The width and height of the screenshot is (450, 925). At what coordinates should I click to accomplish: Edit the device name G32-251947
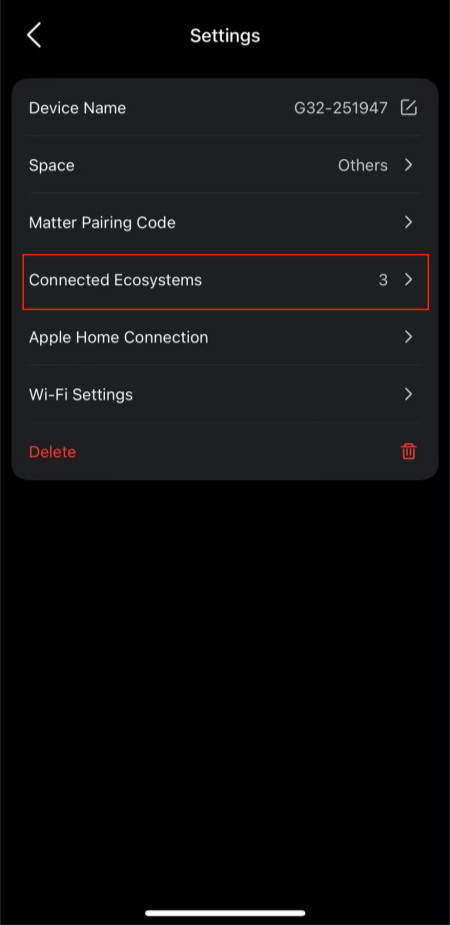coord(409,107)
